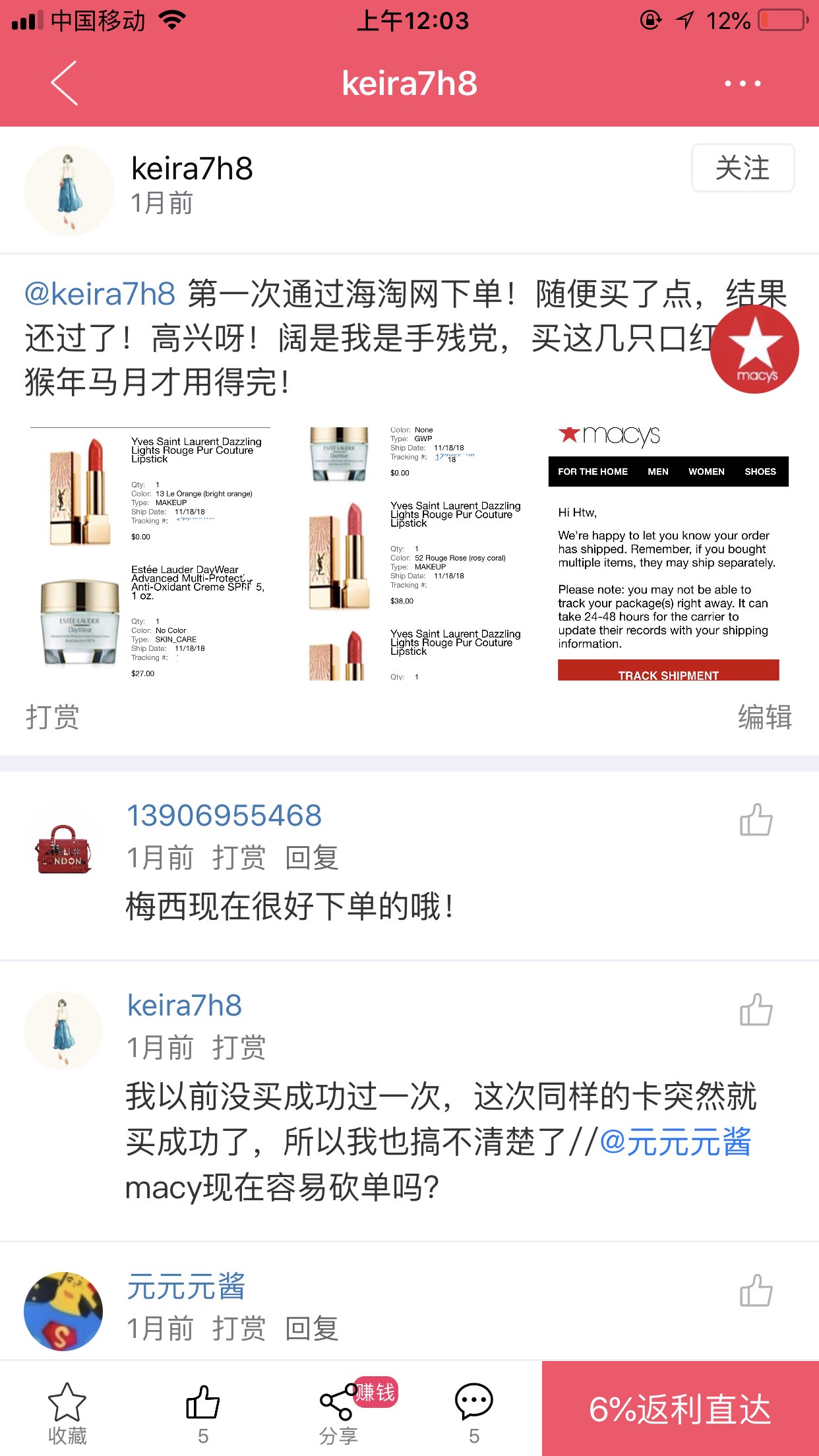
Task: Like the post with the bottom thumbs-up
Action: click(x=202, y=1411)
